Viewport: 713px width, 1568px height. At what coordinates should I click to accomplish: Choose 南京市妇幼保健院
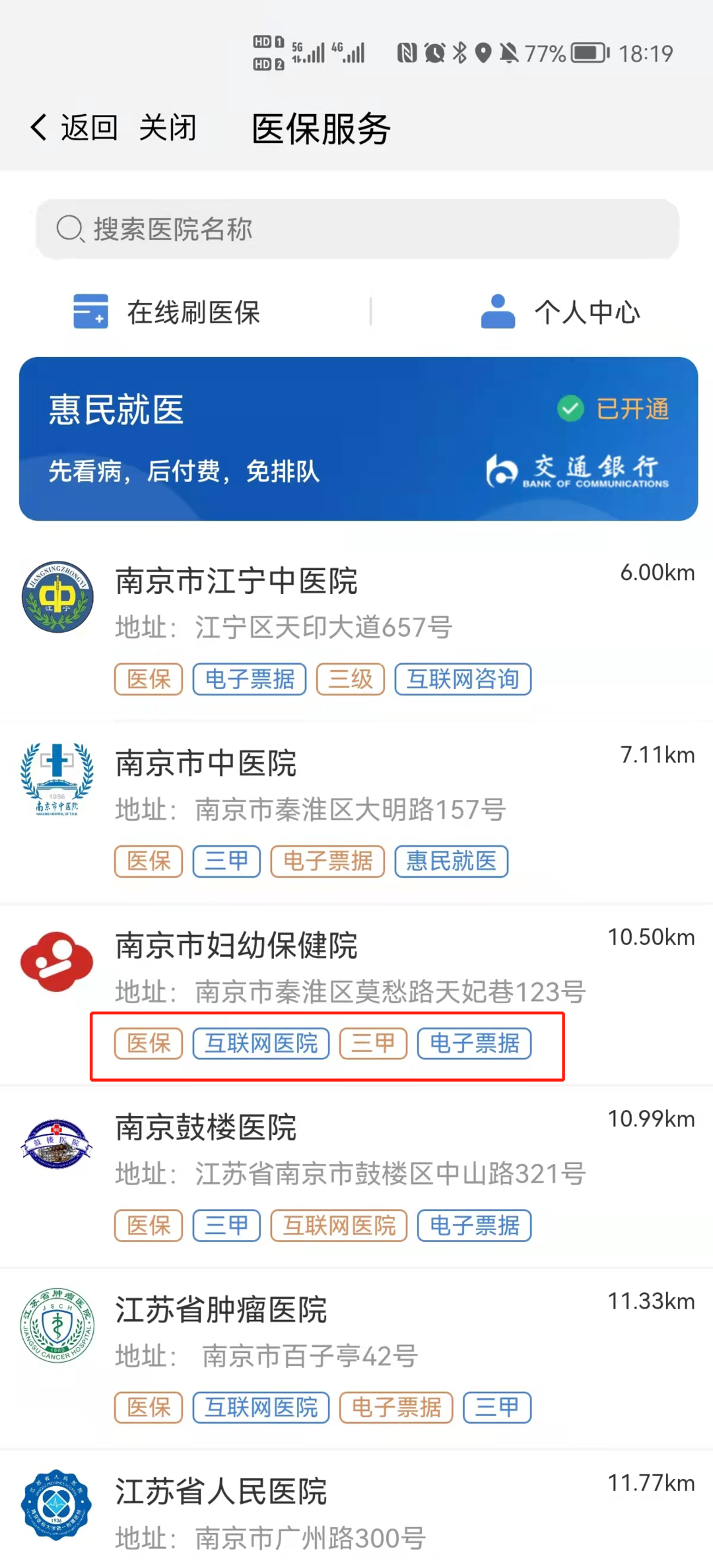(236, 946)
